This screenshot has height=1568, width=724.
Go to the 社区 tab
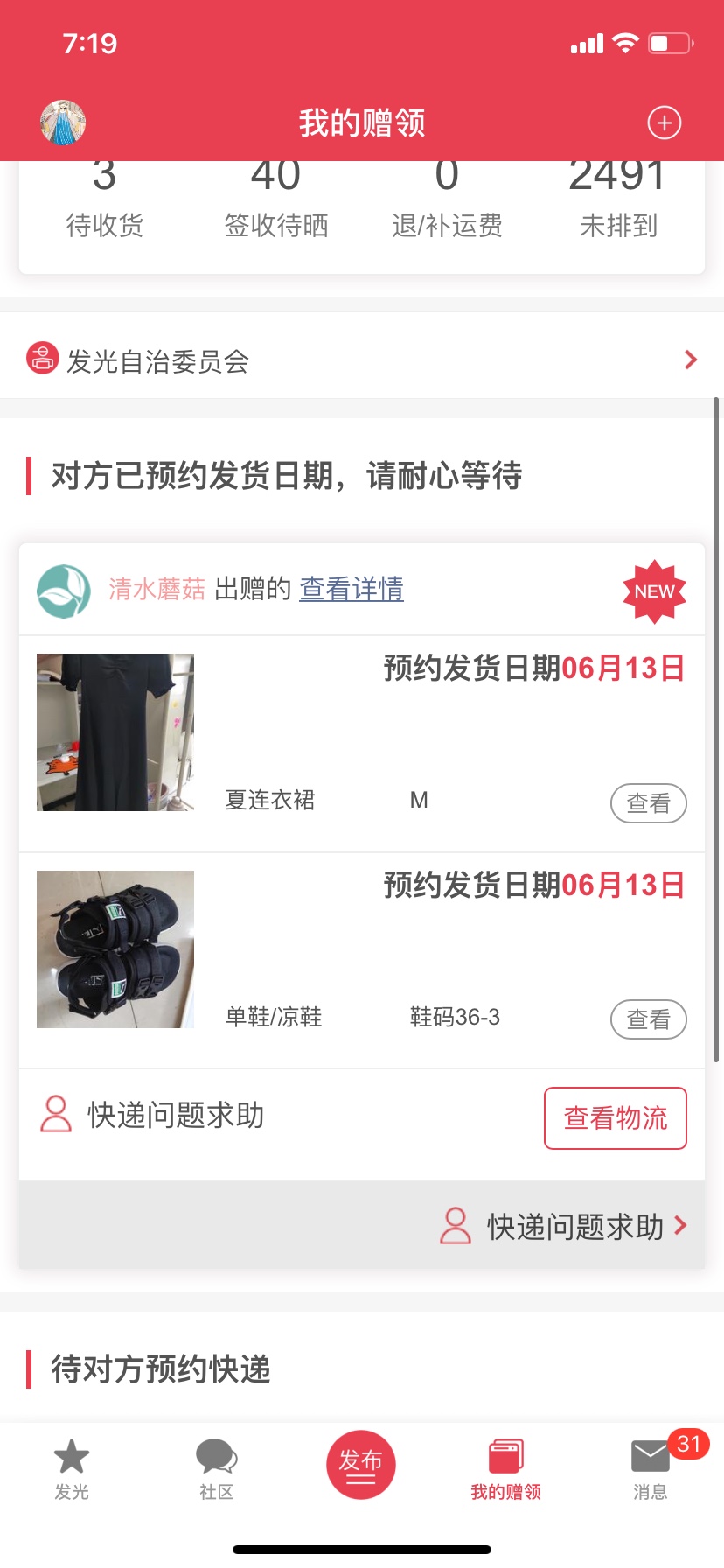pyautogui.click(x=216, y=1470)
